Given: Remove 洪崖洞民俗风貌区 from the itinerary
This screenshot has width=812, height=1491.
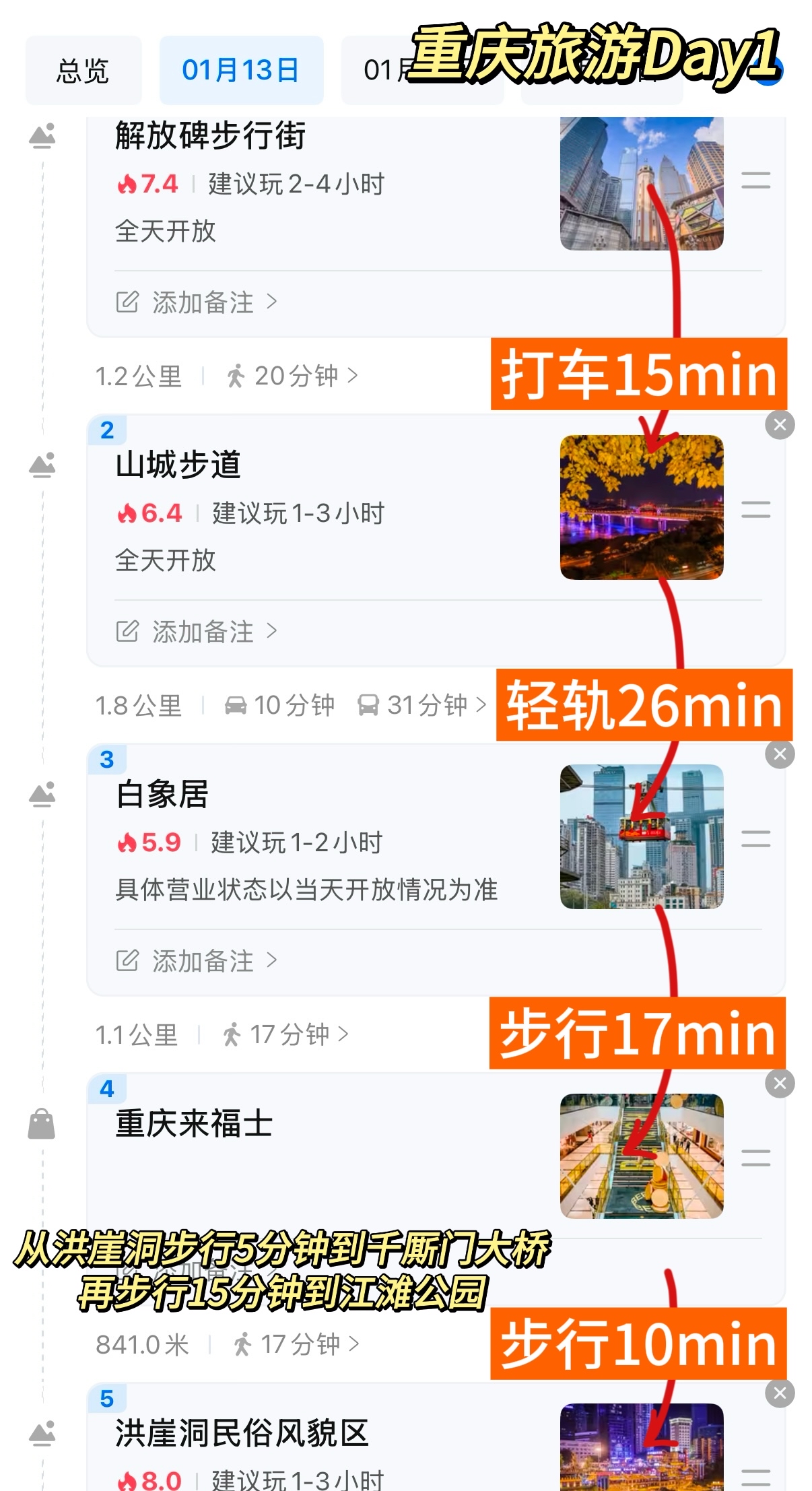Looking at the screenshot, I should coord(780,1393).
